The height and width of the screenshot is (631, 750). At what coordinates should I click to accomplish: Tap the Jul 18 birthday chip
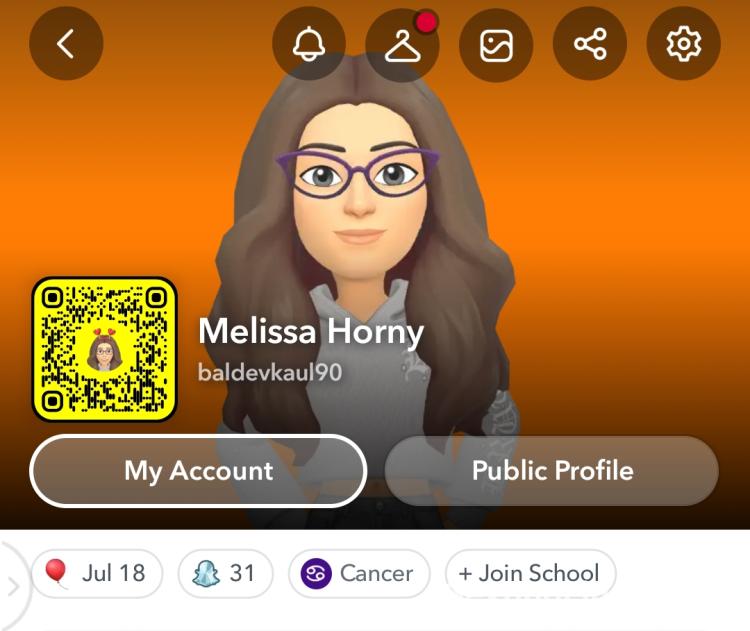point(97,573)
